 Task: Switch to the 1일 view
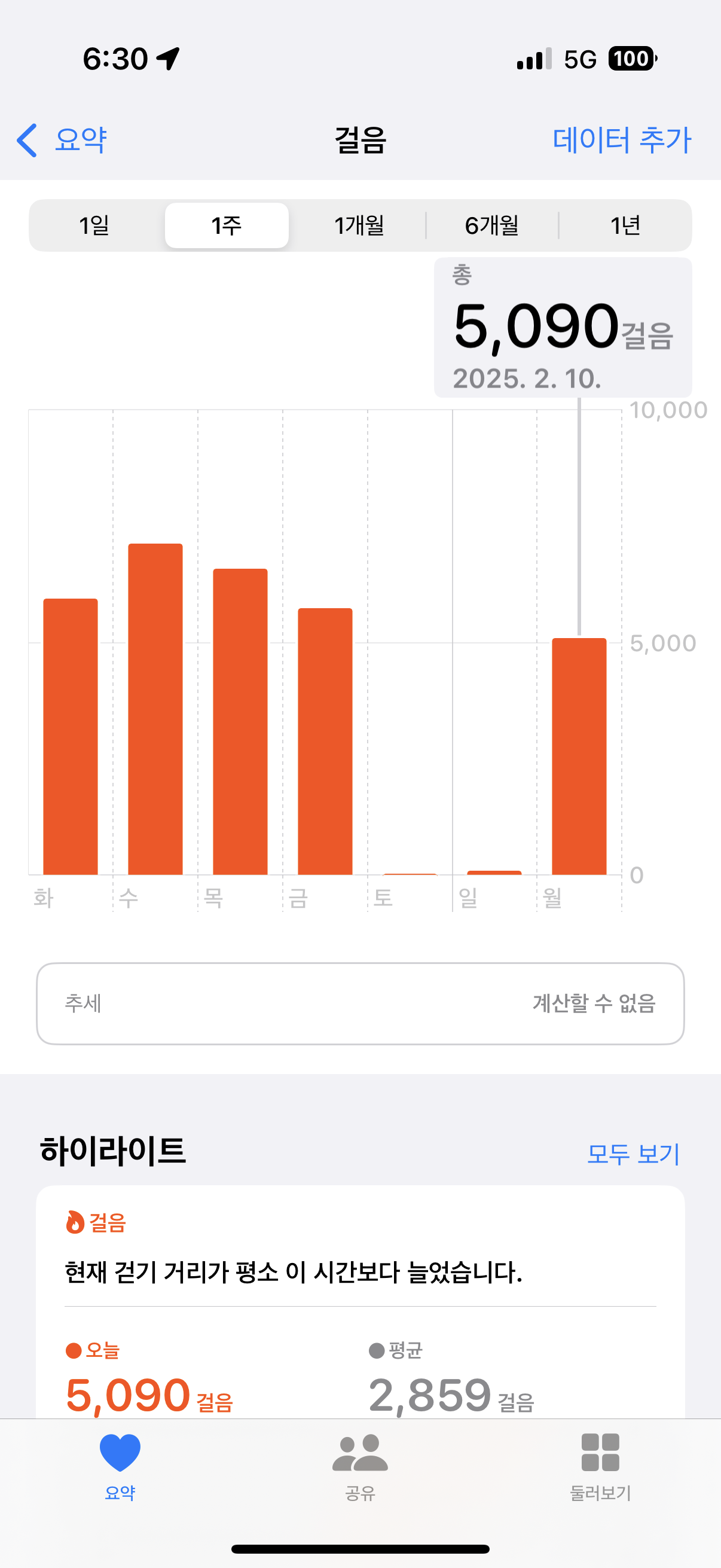[94, 226]
